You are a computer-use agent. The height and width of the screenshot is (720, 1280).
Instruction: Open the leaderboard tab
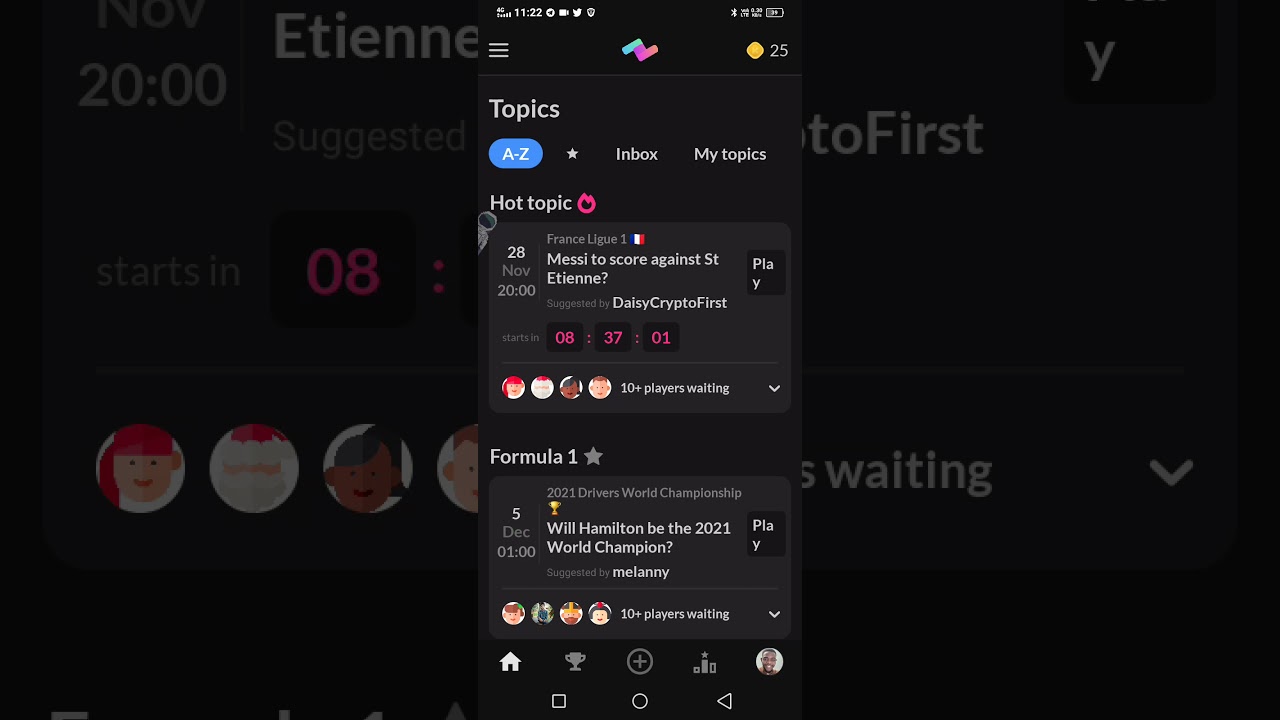[x=704, y=662]
